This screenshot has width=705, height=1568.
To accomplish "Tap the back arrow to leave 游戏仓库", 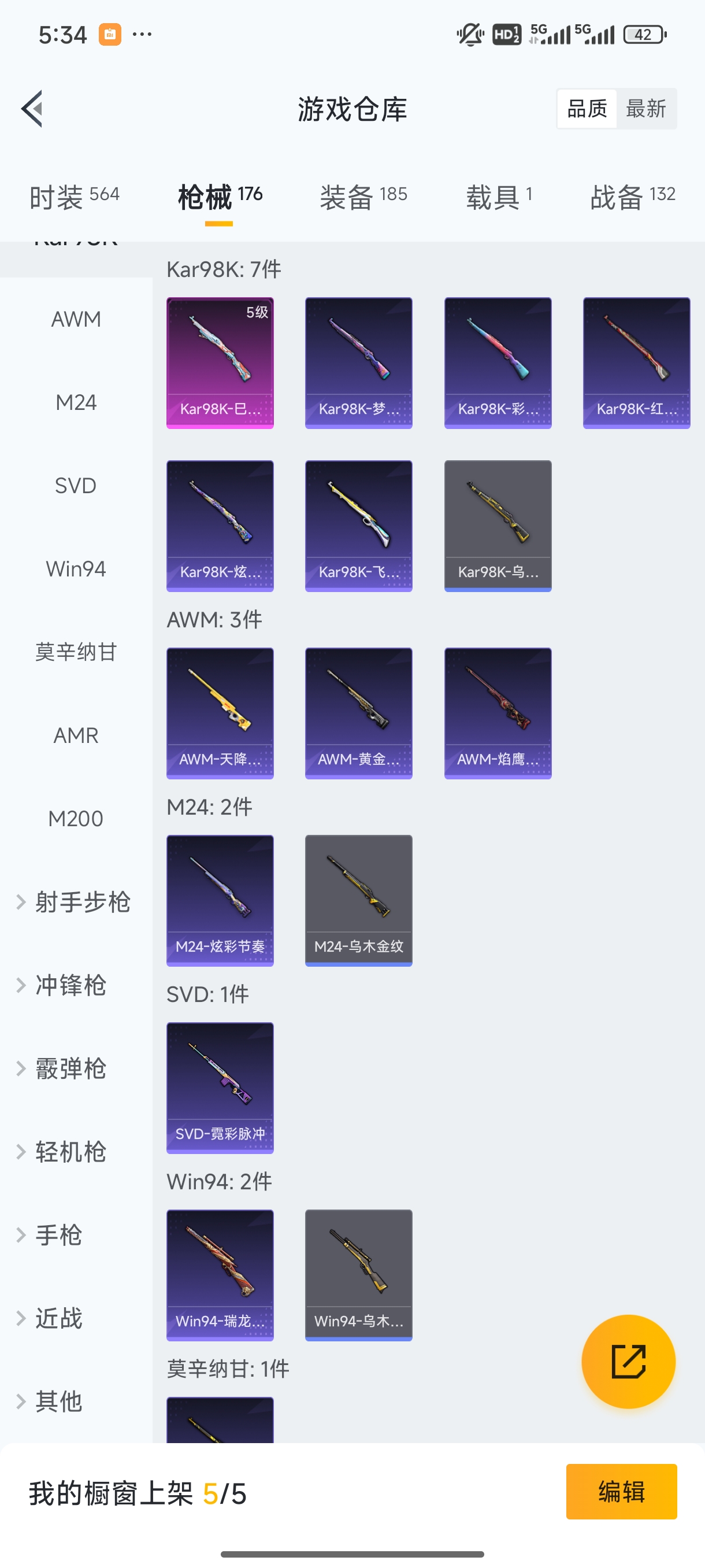I will (33, 108).
